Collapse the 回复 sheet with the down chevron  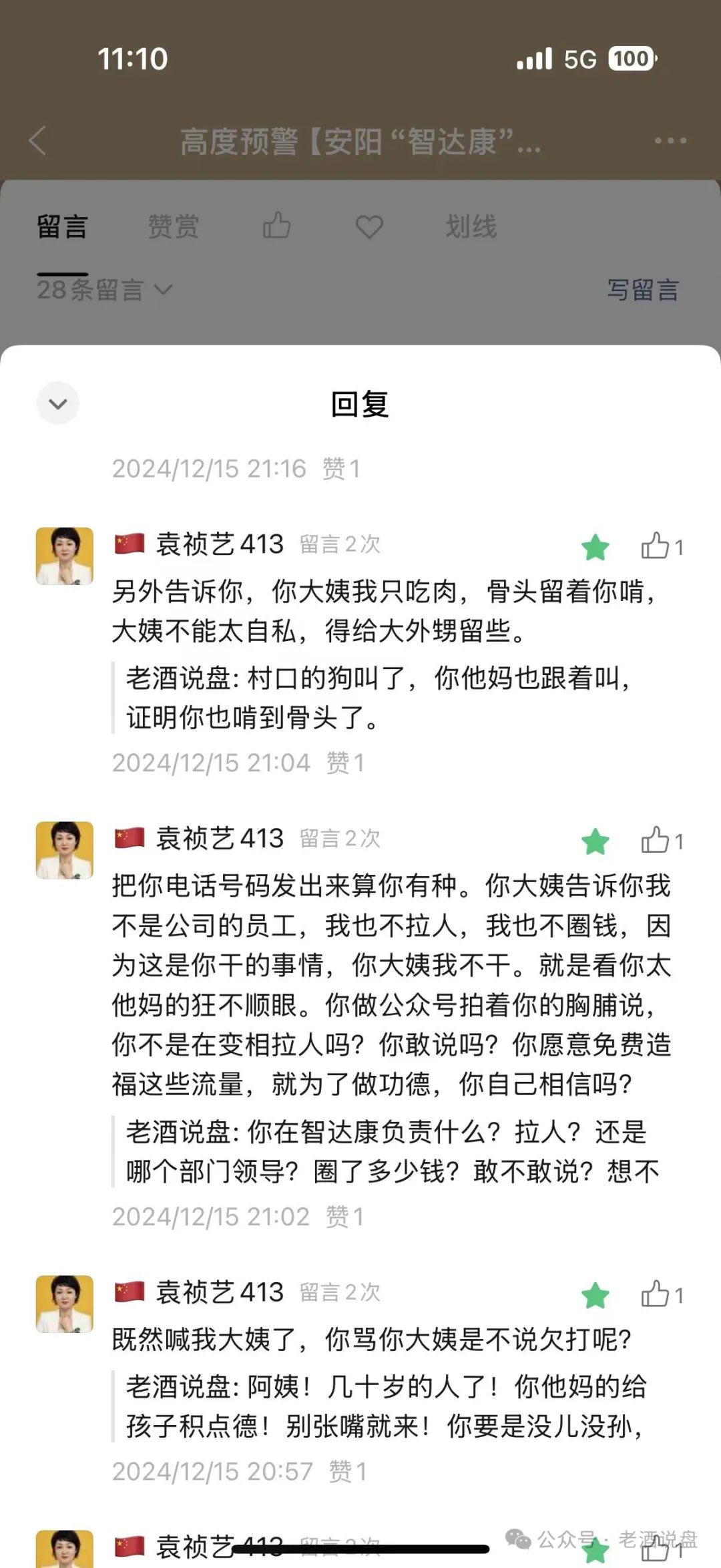(58, 403)
